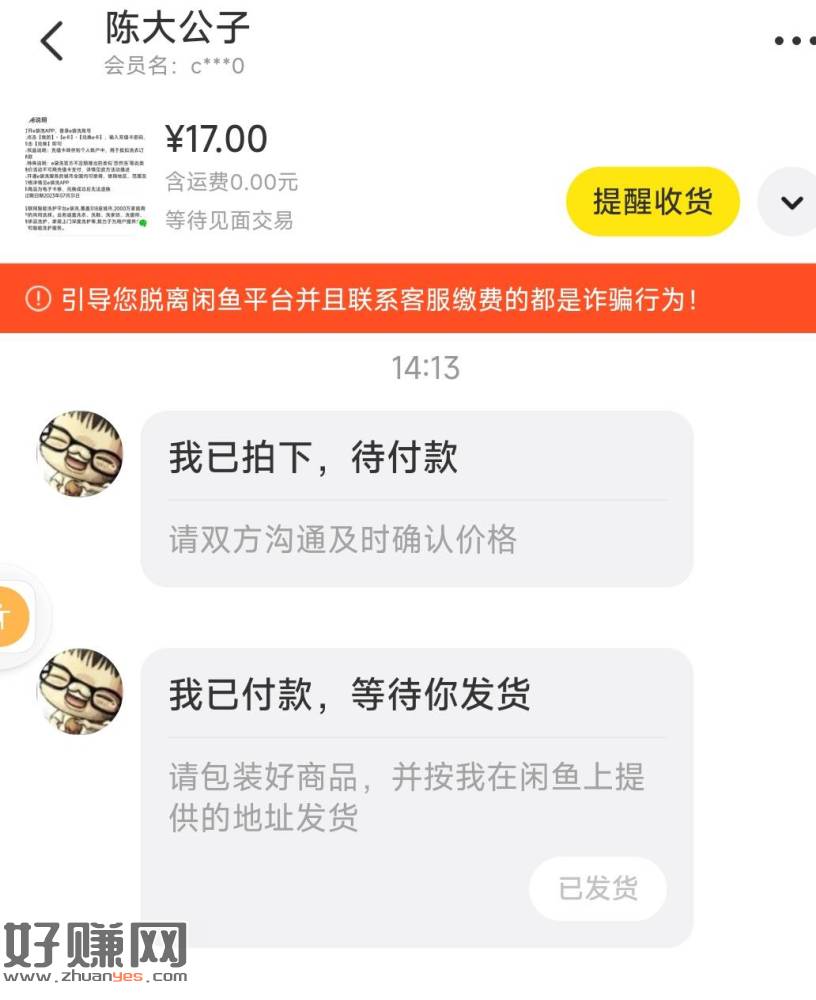Open the three-dot overflow menu
The image size is (816, 1000).
pos(793,41)
